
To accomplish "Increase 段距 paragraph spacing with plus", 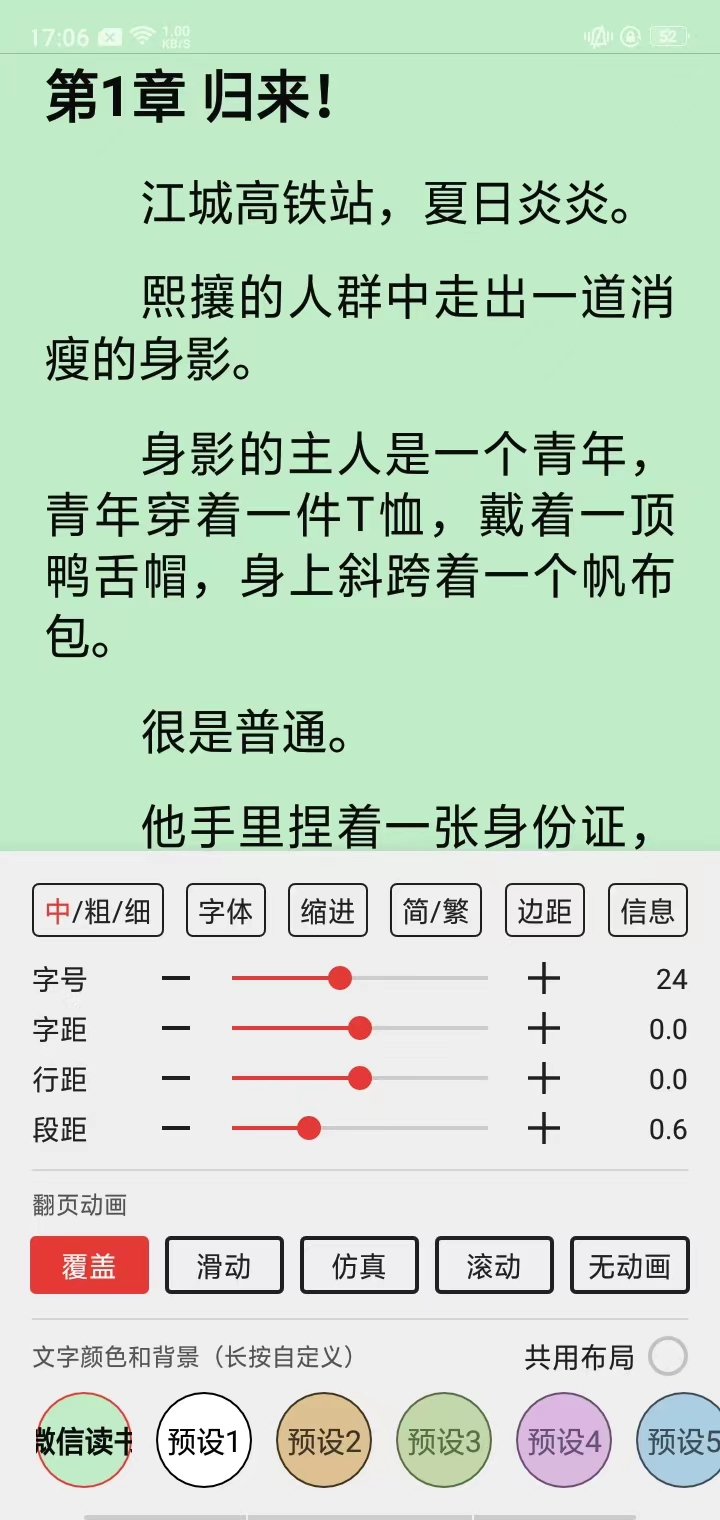I will tap(543, 1129).
